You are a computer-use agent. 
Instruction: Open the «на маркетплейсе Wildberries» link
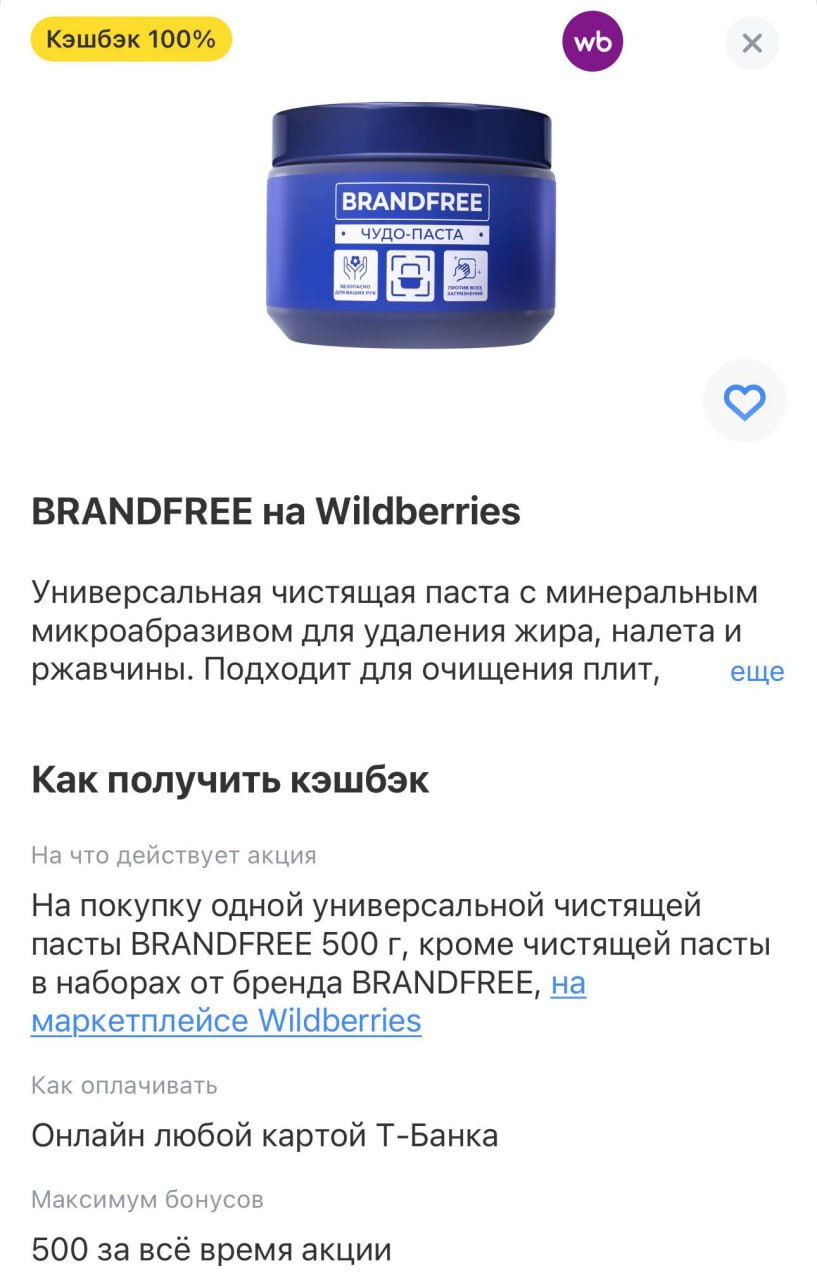[226, 1021]
